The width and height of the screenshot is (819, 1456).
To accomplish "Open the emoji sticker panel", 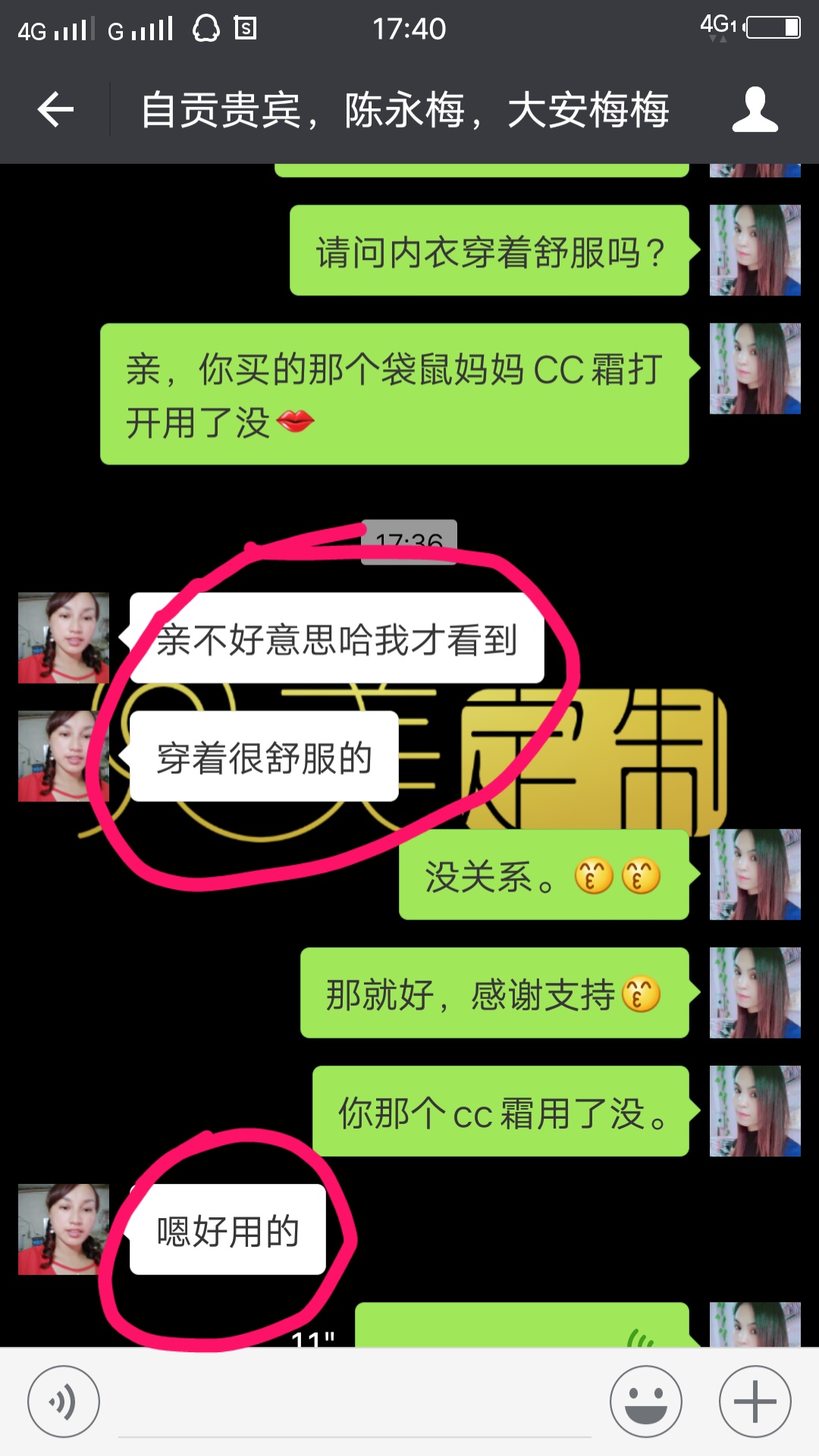I will pyautogui.click(x=645, y=1401).
